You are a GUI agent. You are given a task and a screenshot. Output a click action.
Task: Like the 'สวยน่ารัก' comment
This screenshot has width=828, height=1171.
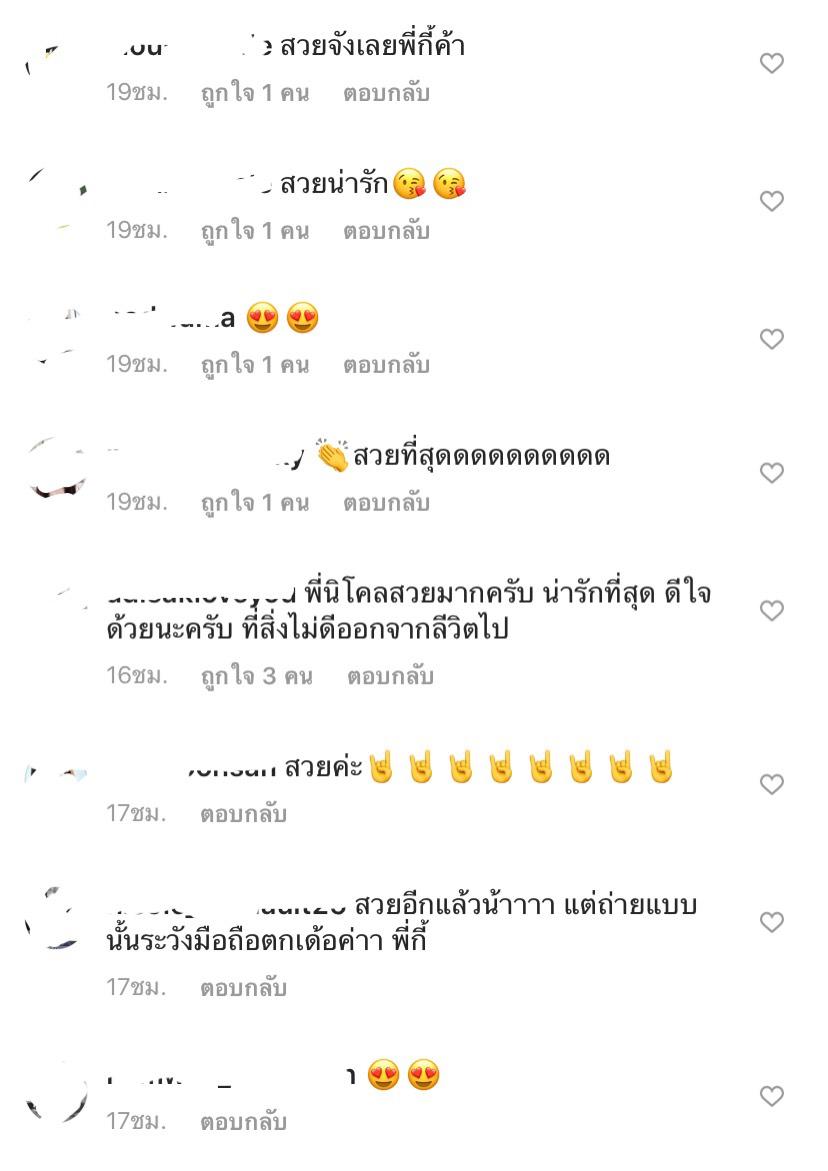771,202
